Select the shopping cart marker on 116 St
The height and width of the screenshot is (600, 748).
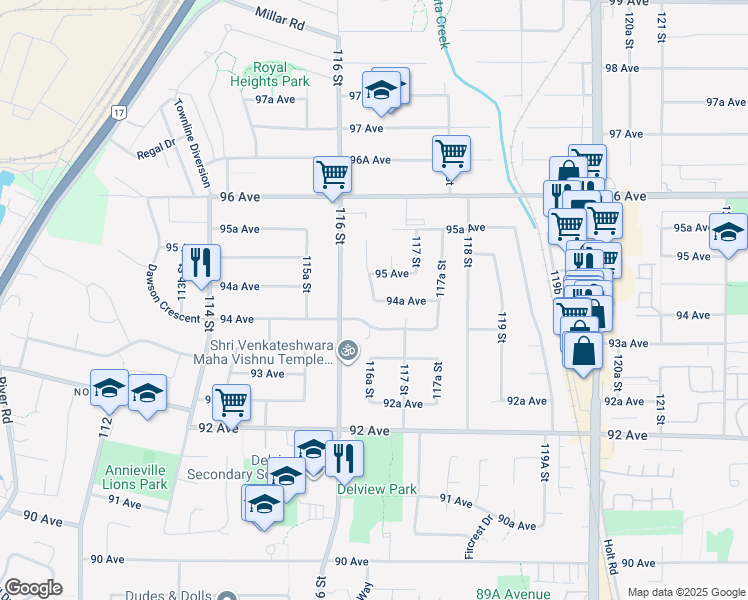332,174
